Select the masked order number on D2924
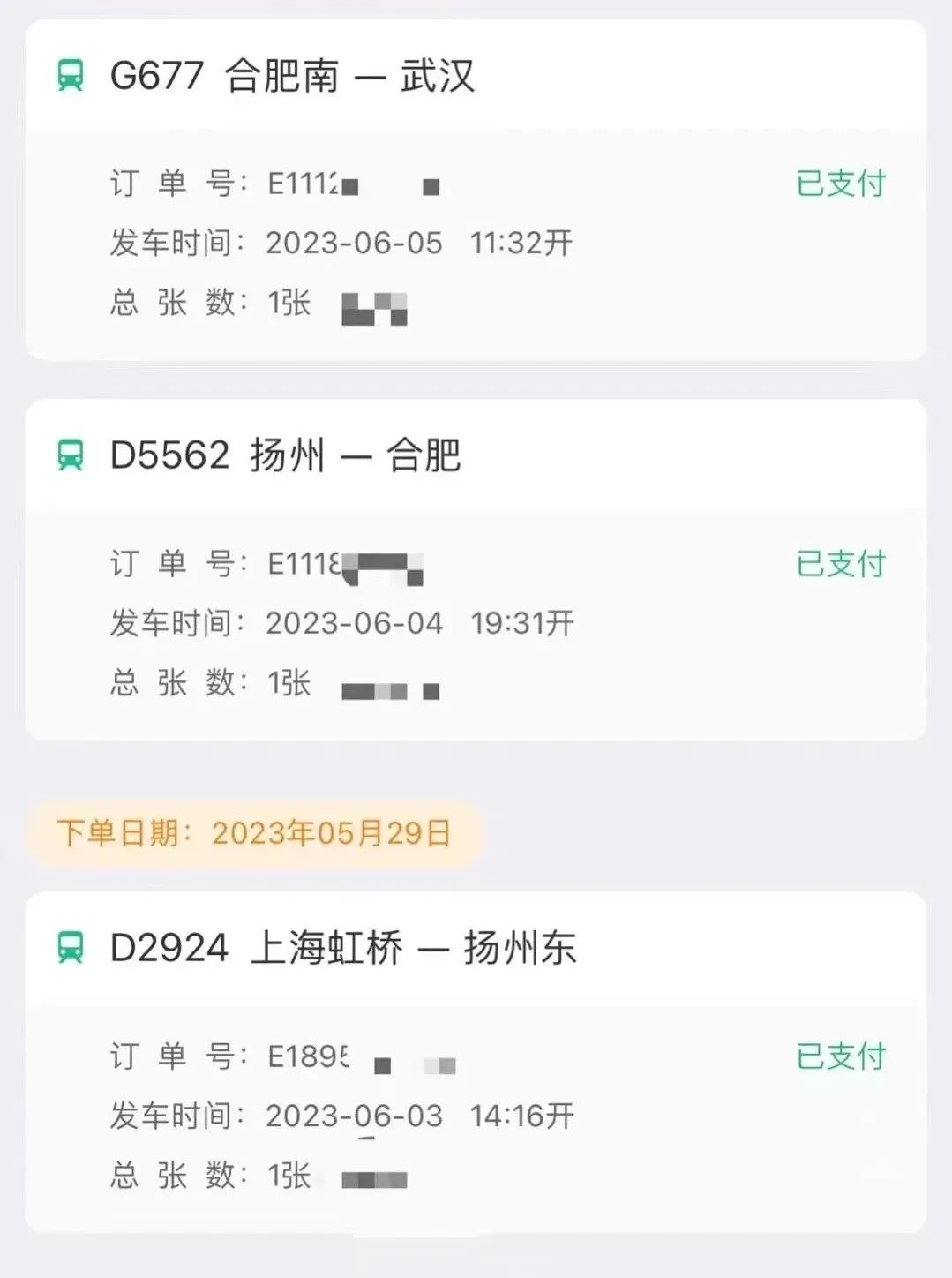 tap(304, 1056)
